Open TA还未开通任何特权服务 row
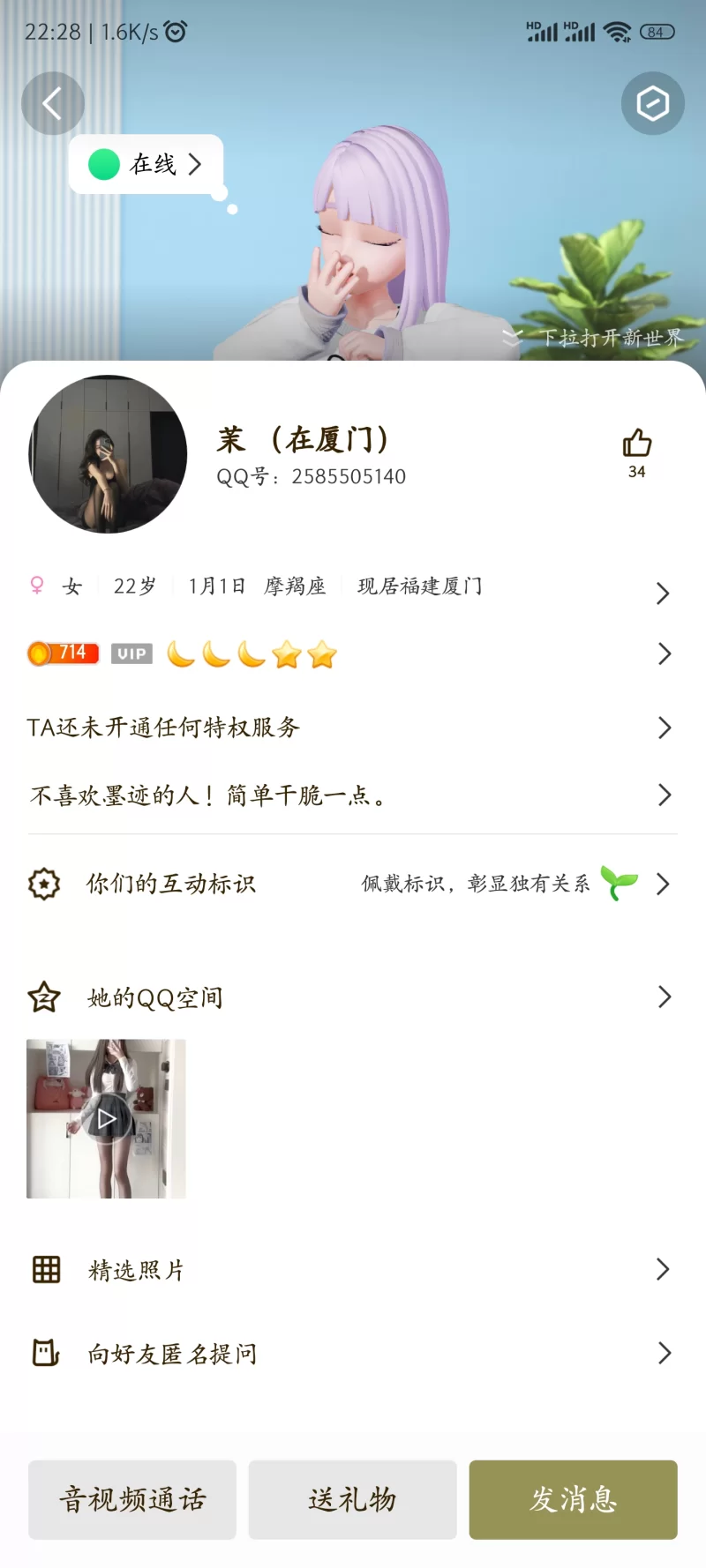This screenshot has height=1568, width=706. coord(351,728)
